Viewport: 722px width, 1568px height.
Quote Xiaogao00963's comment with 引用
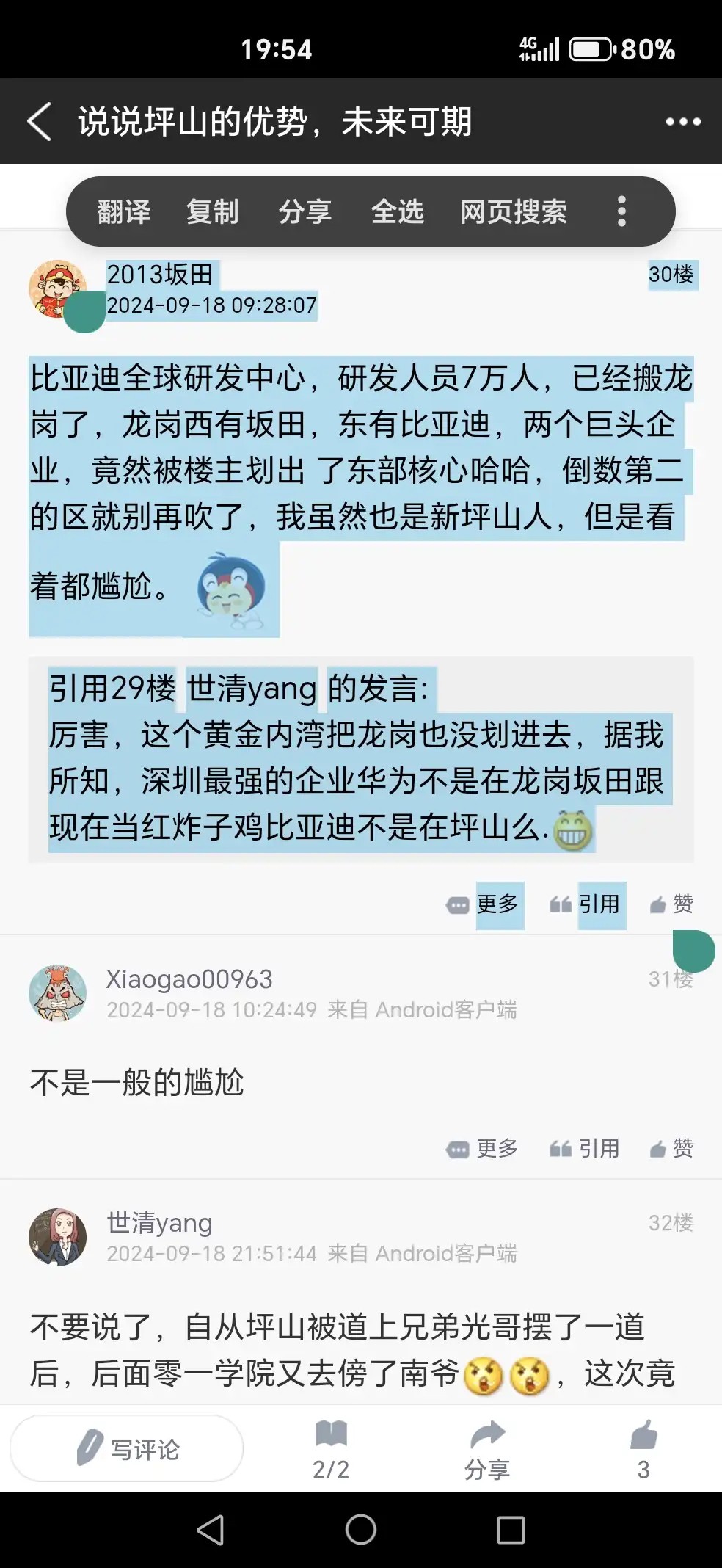[586, 1149]
